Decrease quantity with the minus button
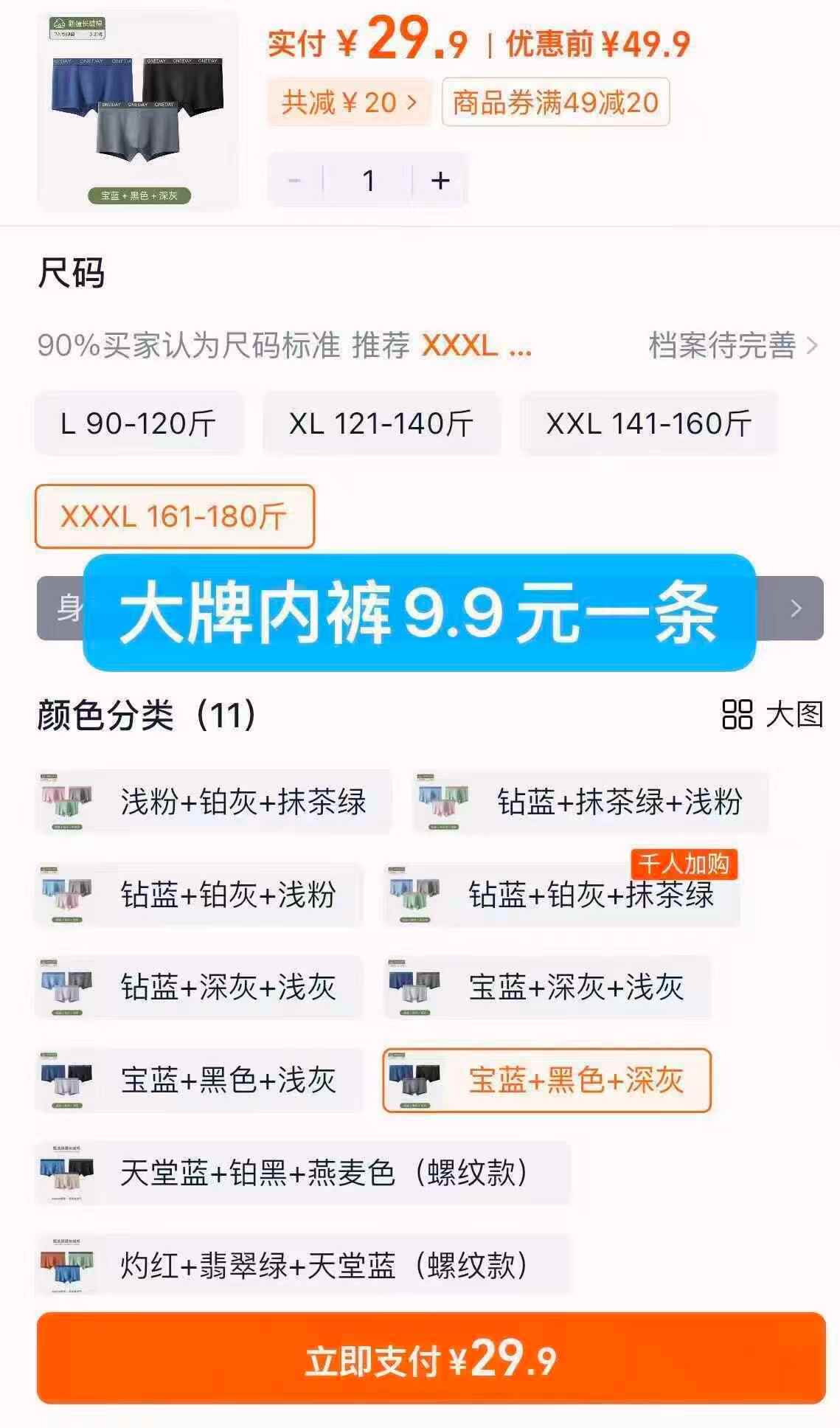This screenshot has width=840, height=1428. pos(294,178)
